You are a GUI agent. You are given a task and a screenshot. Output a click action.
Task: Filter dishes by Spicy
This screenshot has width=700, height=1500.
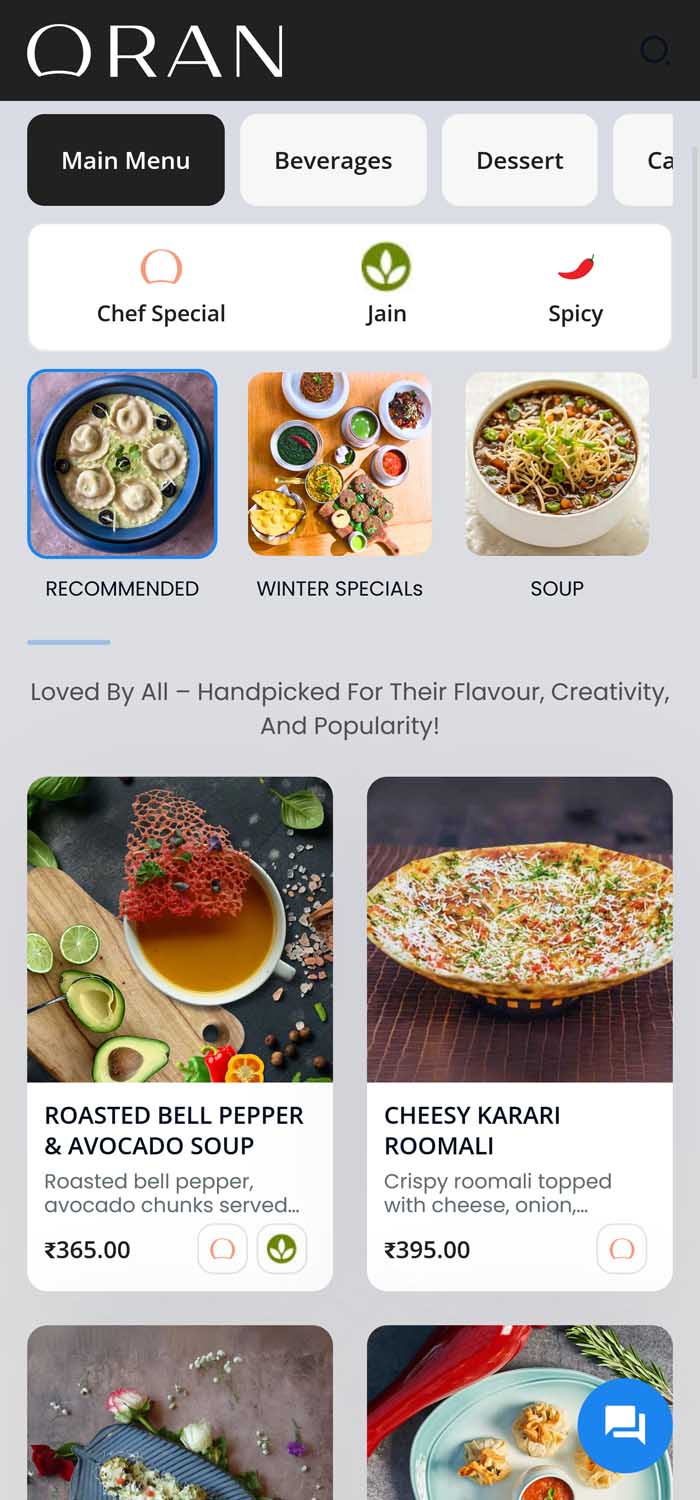(575, 288)
